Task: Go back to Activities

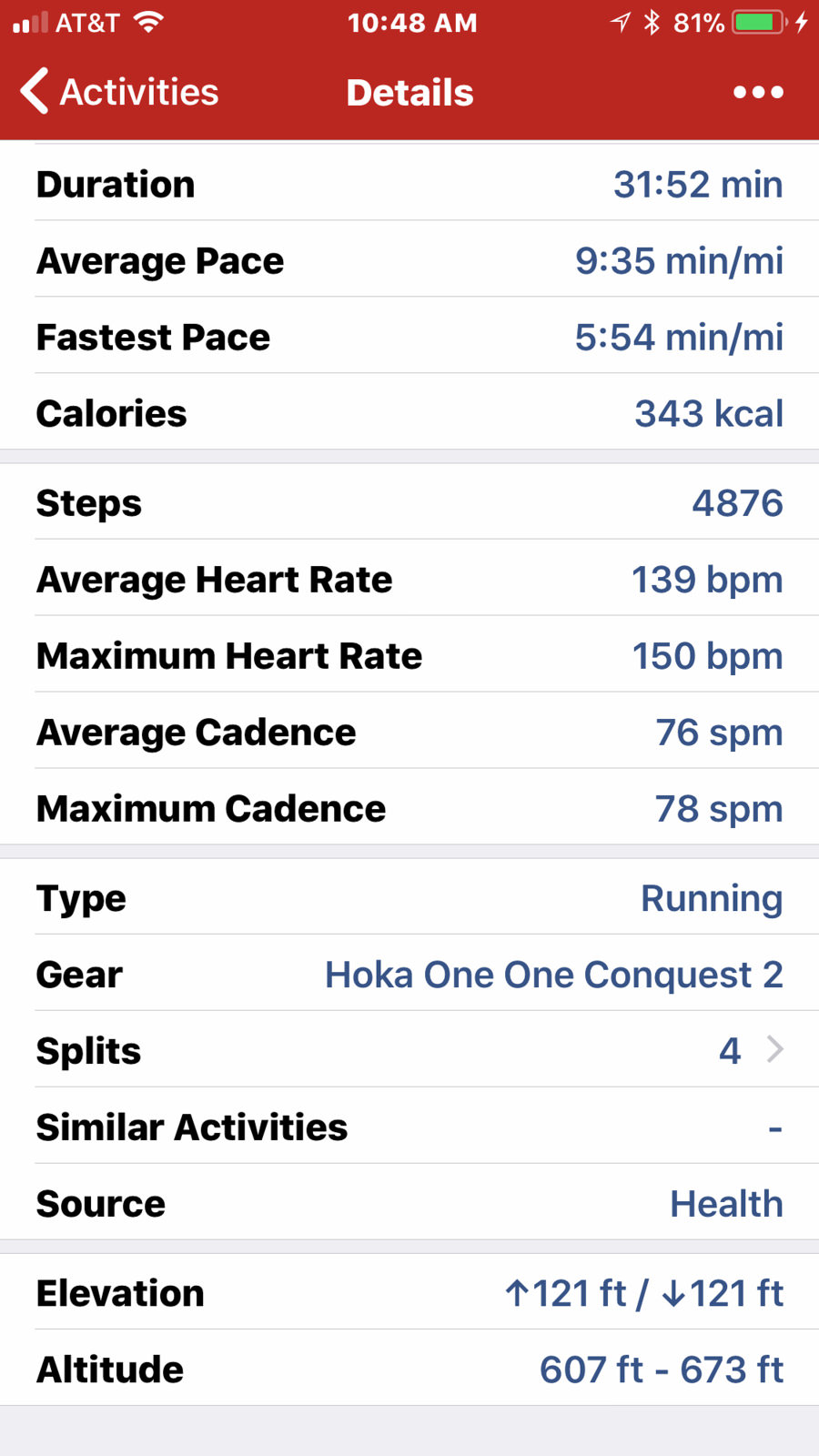Action: pos(118,92)
